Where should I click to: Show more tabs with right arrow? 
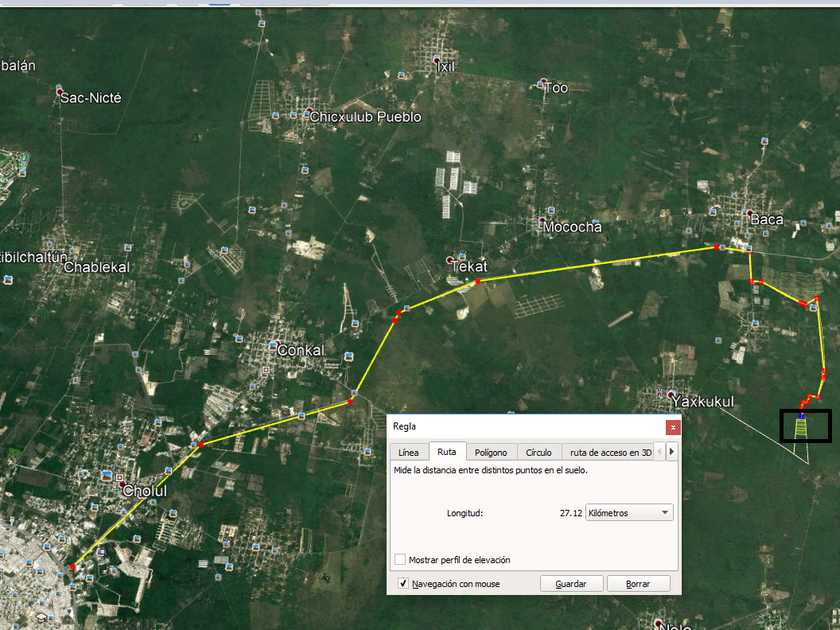click(x=672, y=452)
